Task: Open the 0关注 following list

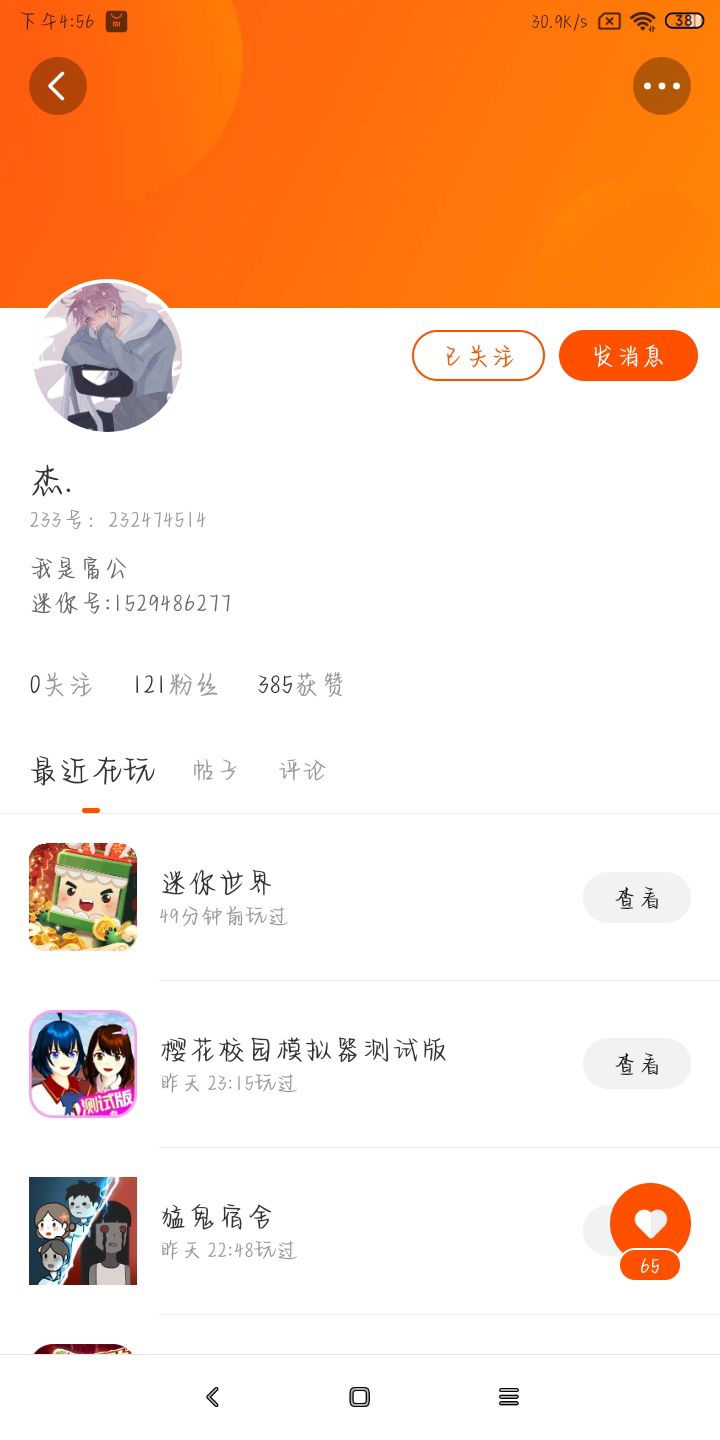Action: pos(61,685)
